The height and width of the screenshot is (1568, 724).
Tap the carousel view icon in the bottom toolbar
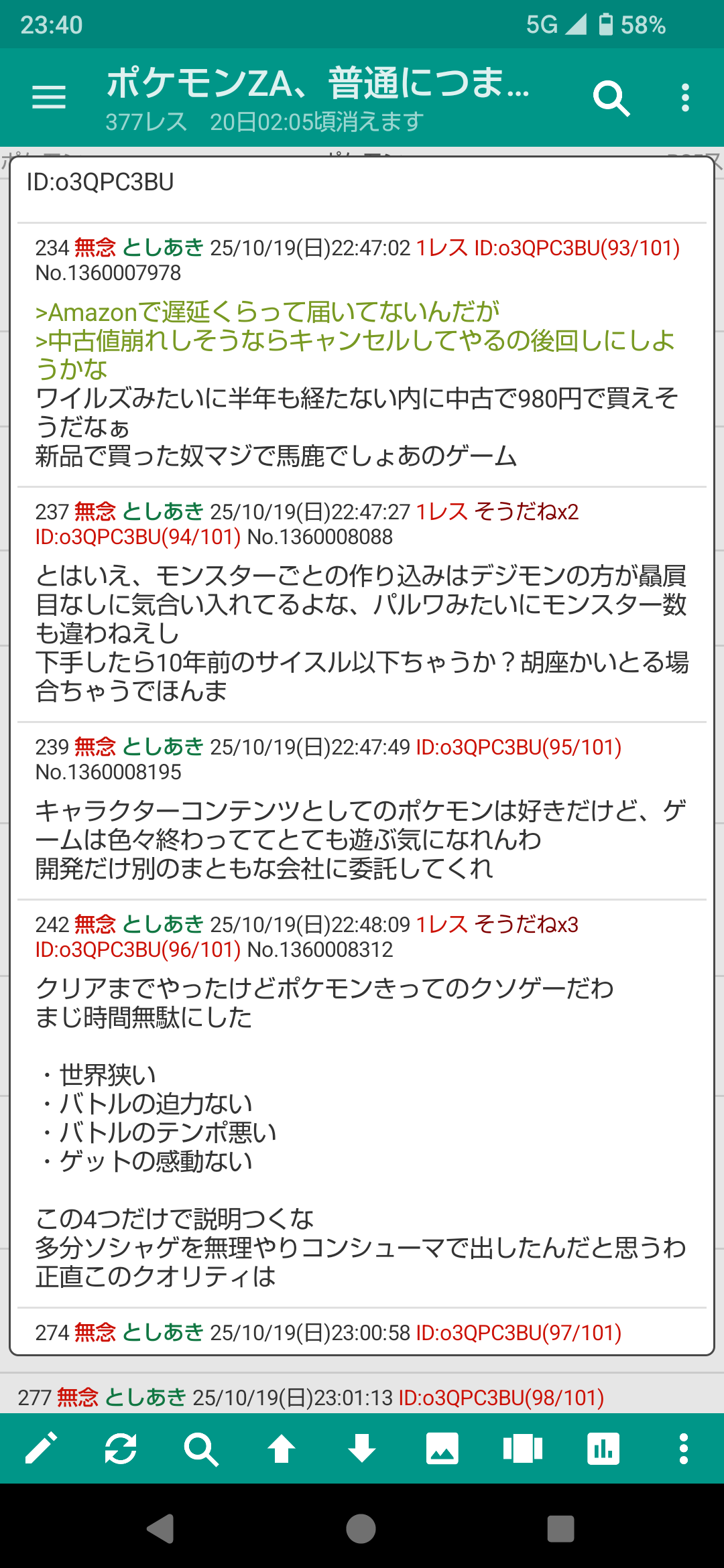(523, 1449)
